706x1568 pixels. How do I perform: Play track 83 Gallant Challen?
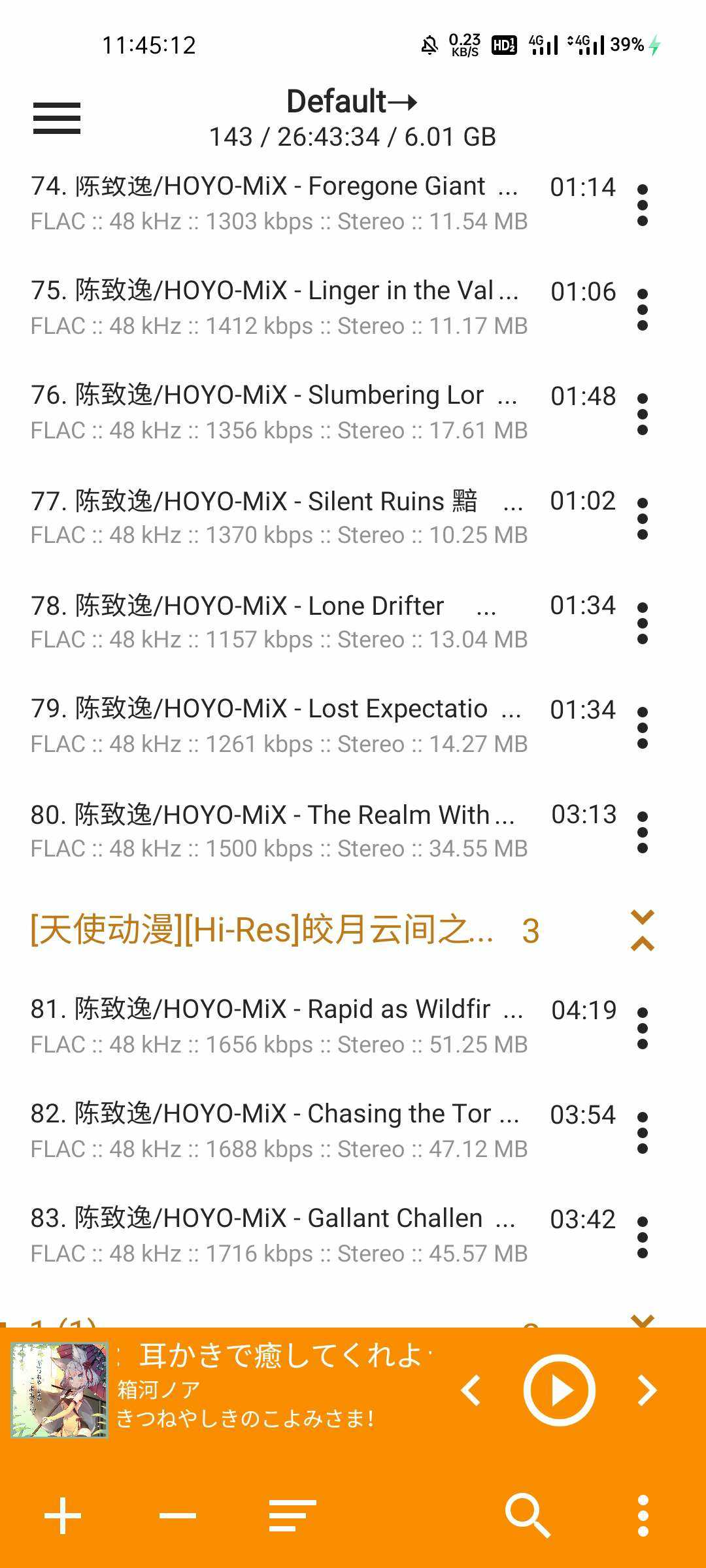(x=275, y=1235)
